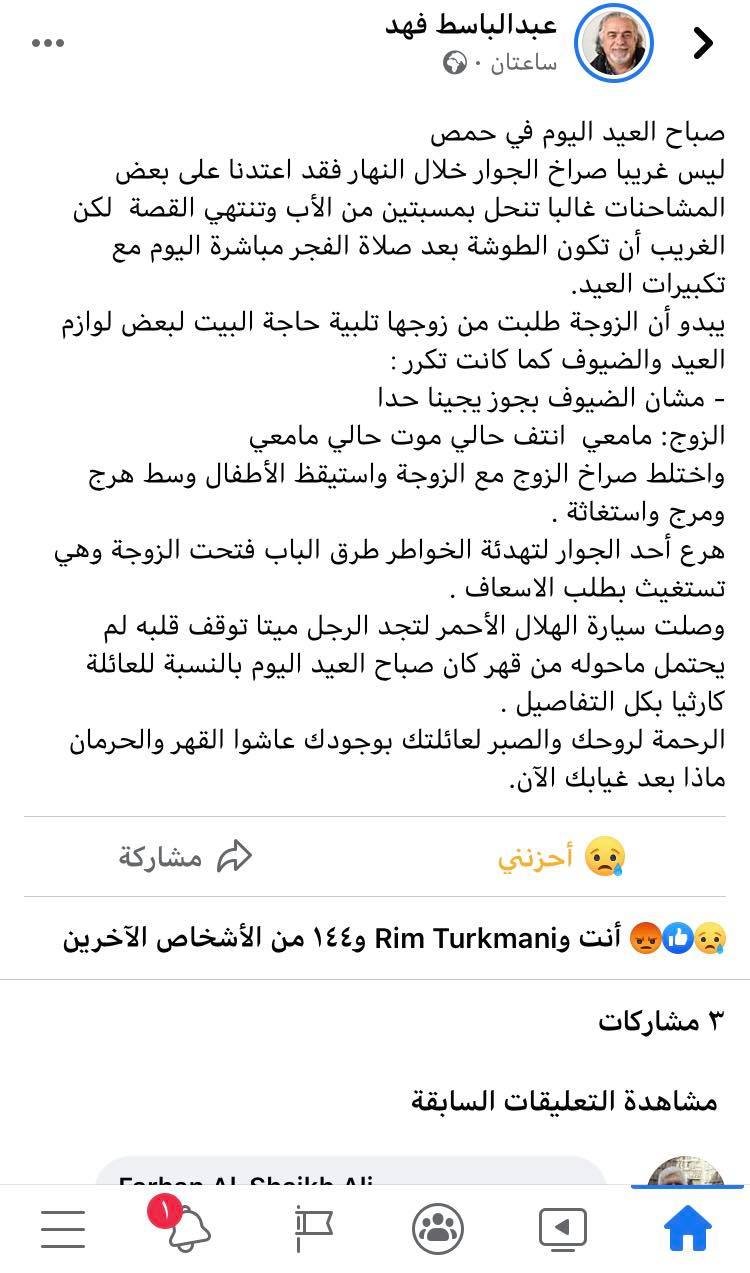
Task: Open profile name عبدالباسط فهد
Action: point(471,25)
